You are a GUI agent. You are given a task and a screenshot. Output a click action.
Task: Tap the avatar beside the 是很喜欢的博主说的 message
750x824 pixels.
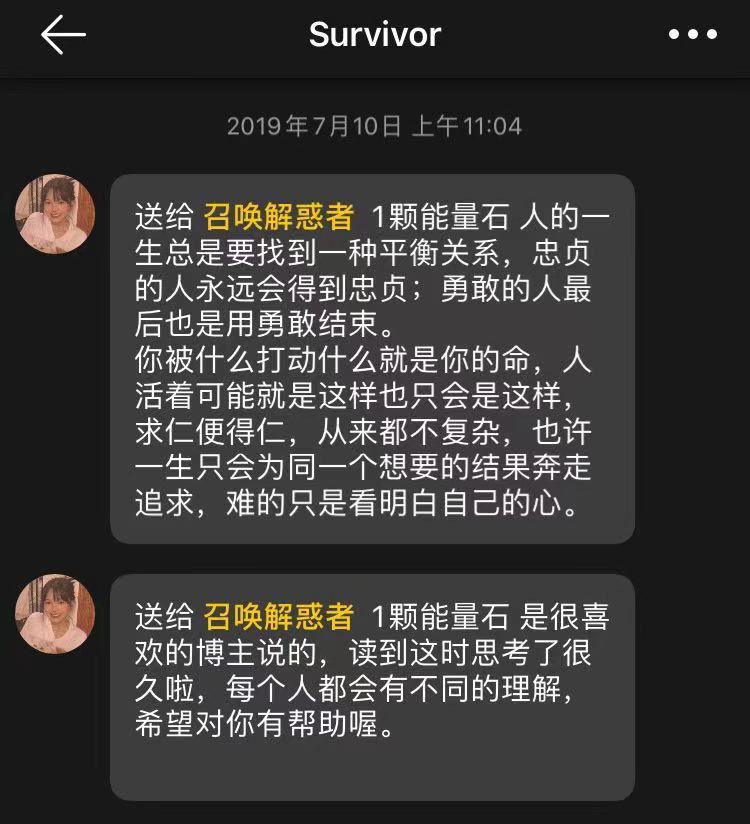[x=55, y=613]
